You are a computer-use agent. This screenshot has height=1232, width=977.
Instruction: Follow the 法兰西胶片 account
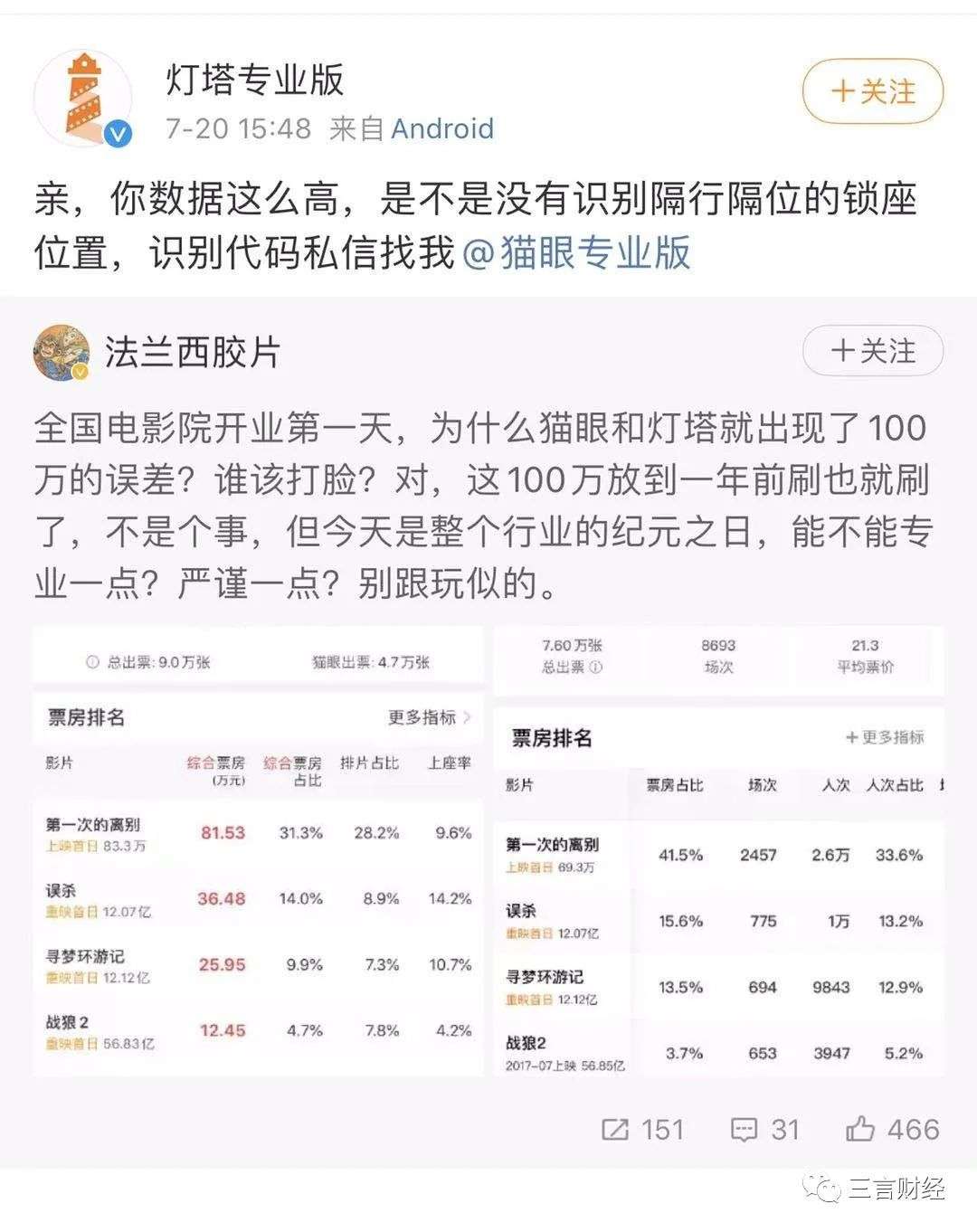(872, 351)
